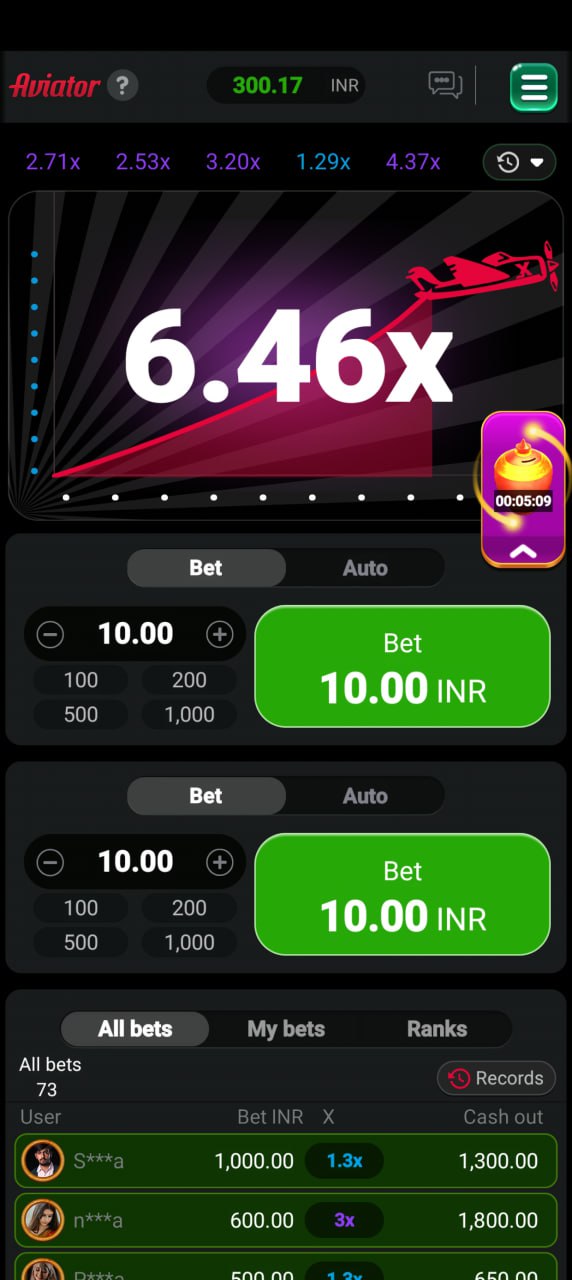Switch to the Ranks tab
The image size is (572, 1280).
tap(437, 1029)
